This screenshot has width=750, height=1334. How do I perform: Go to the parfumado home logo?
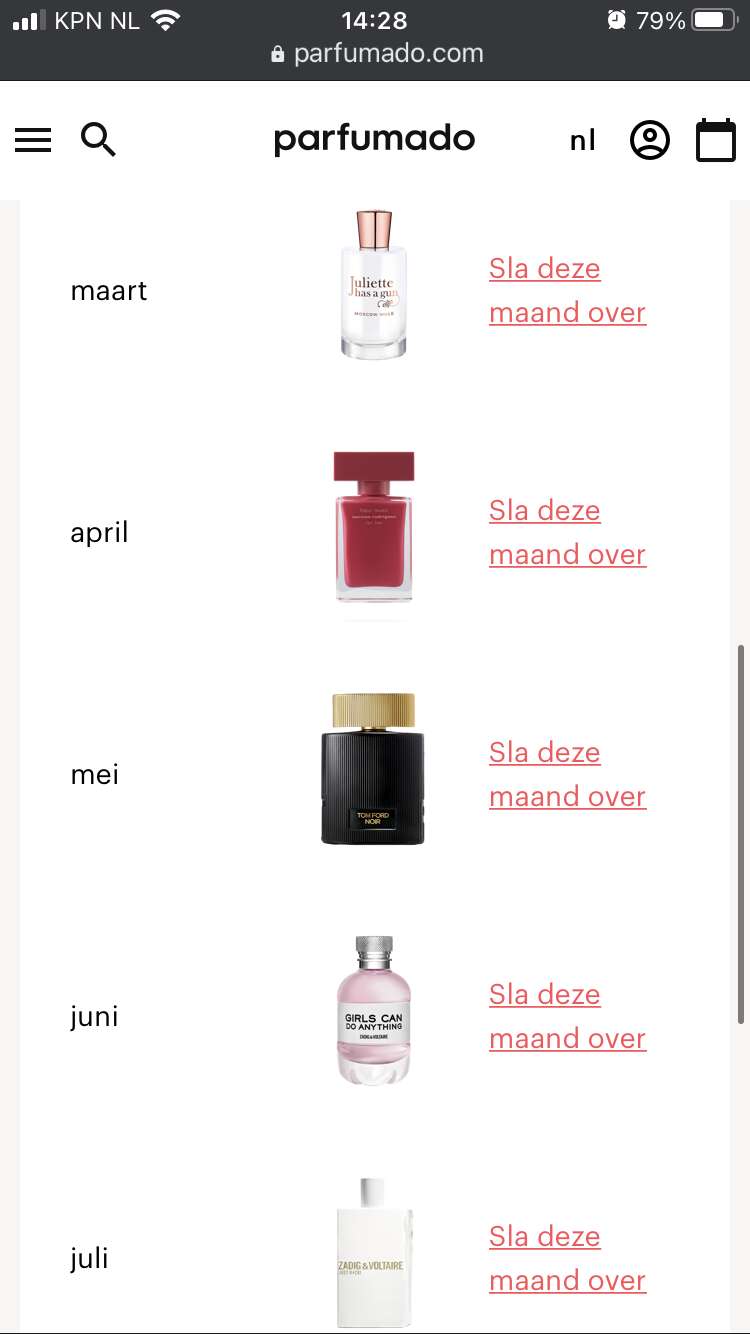pyautogui.click(x=374, y=140)
